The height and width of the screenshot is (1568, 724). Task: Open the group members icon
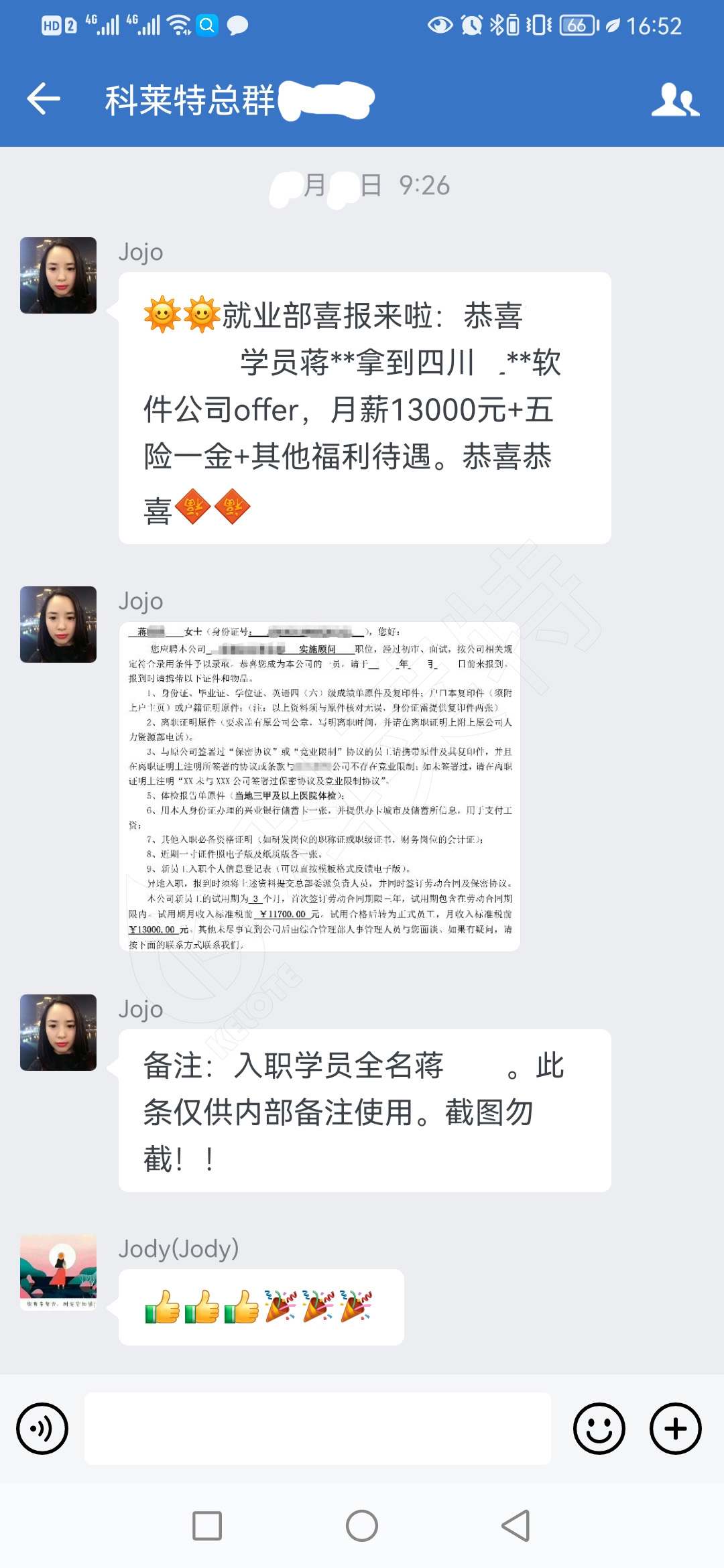675,100
